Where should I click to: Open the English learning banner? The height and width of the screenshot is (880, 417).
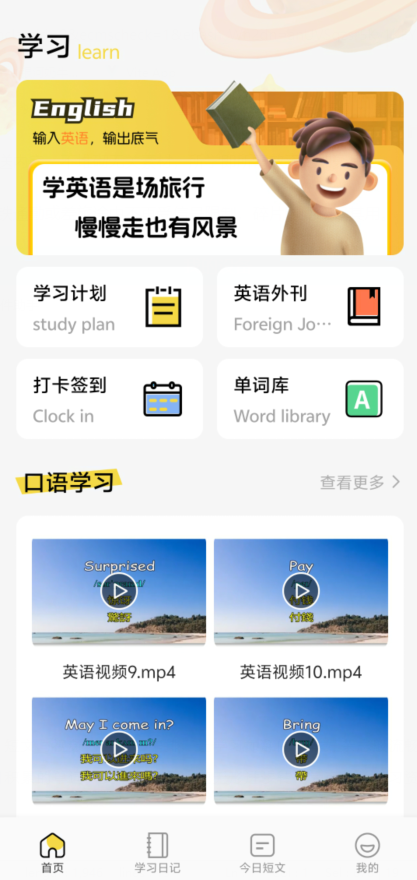tap(210, 168)
